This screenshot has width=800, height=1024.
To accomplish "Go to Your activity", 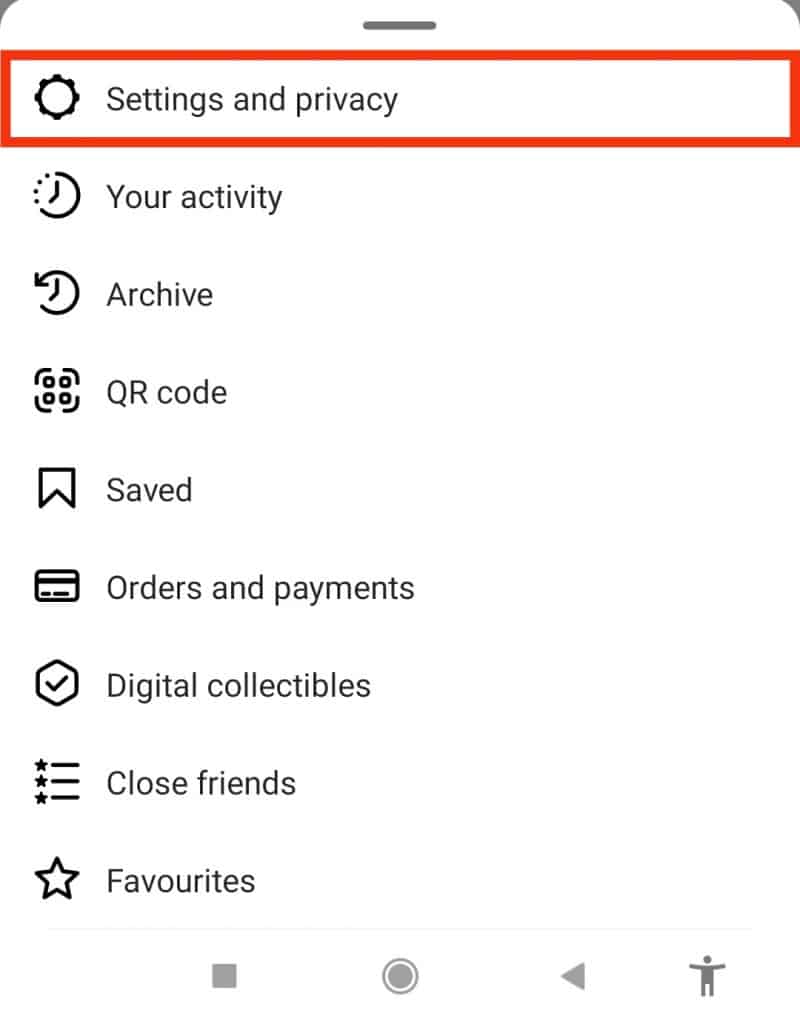I will point(194,197).
